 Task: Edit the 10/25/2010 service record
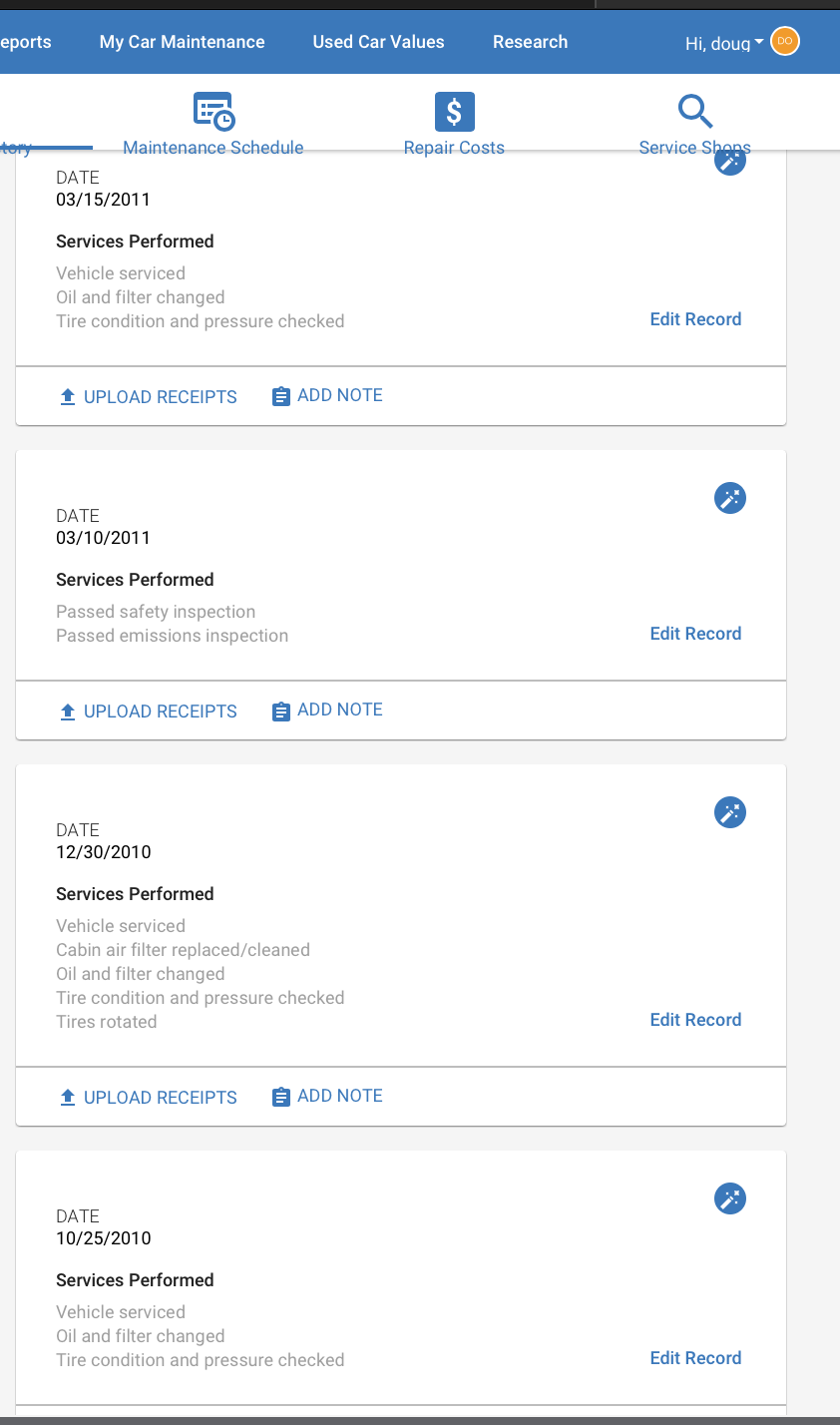(x=695, y=1358)
